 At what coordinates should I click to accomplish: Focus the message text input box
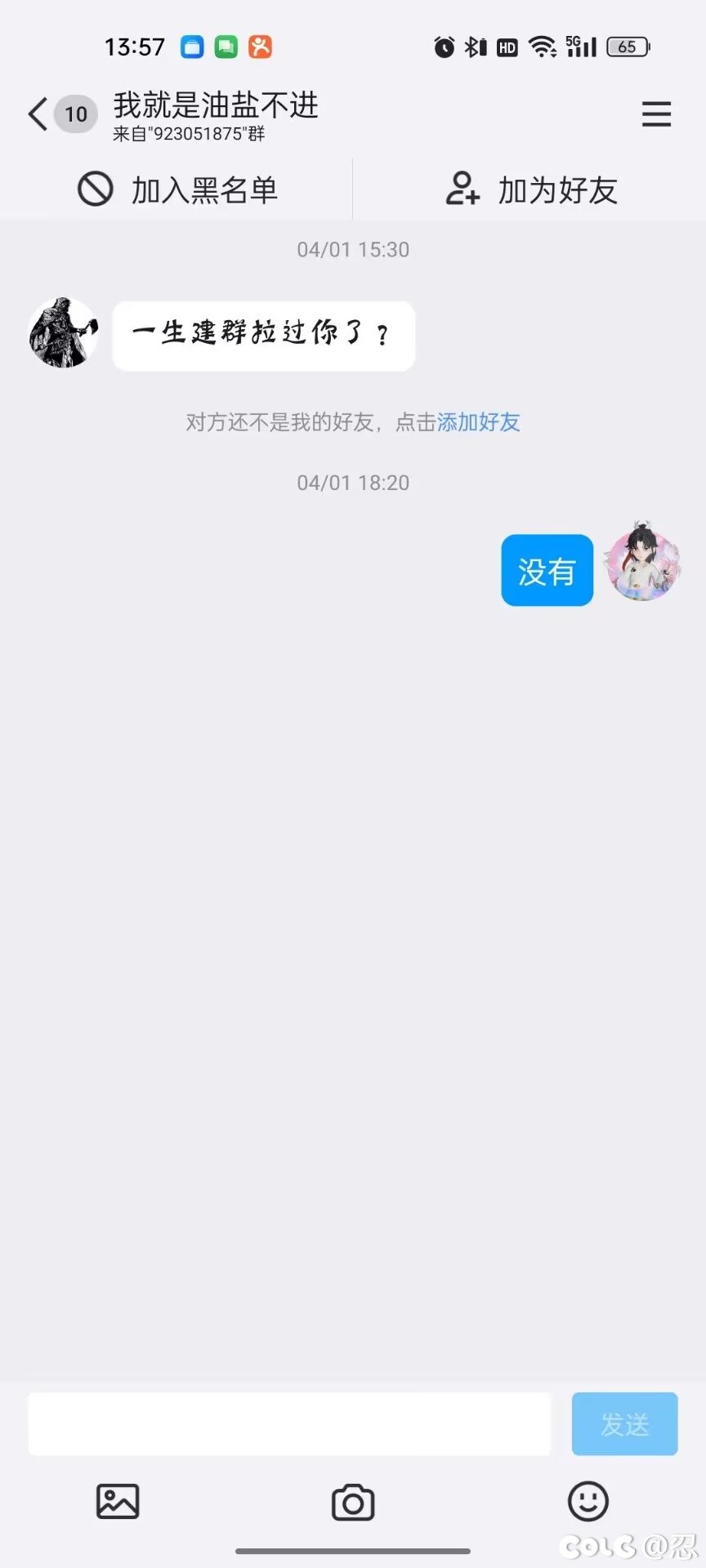coord(289,1424)
